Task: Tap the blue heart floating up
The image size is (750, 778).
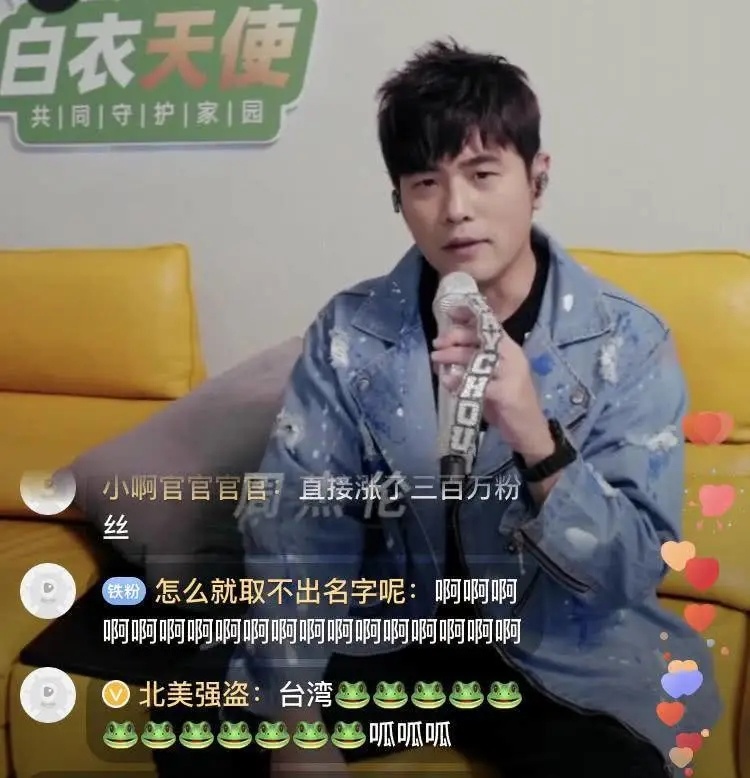Action: (x=681, y=684)
